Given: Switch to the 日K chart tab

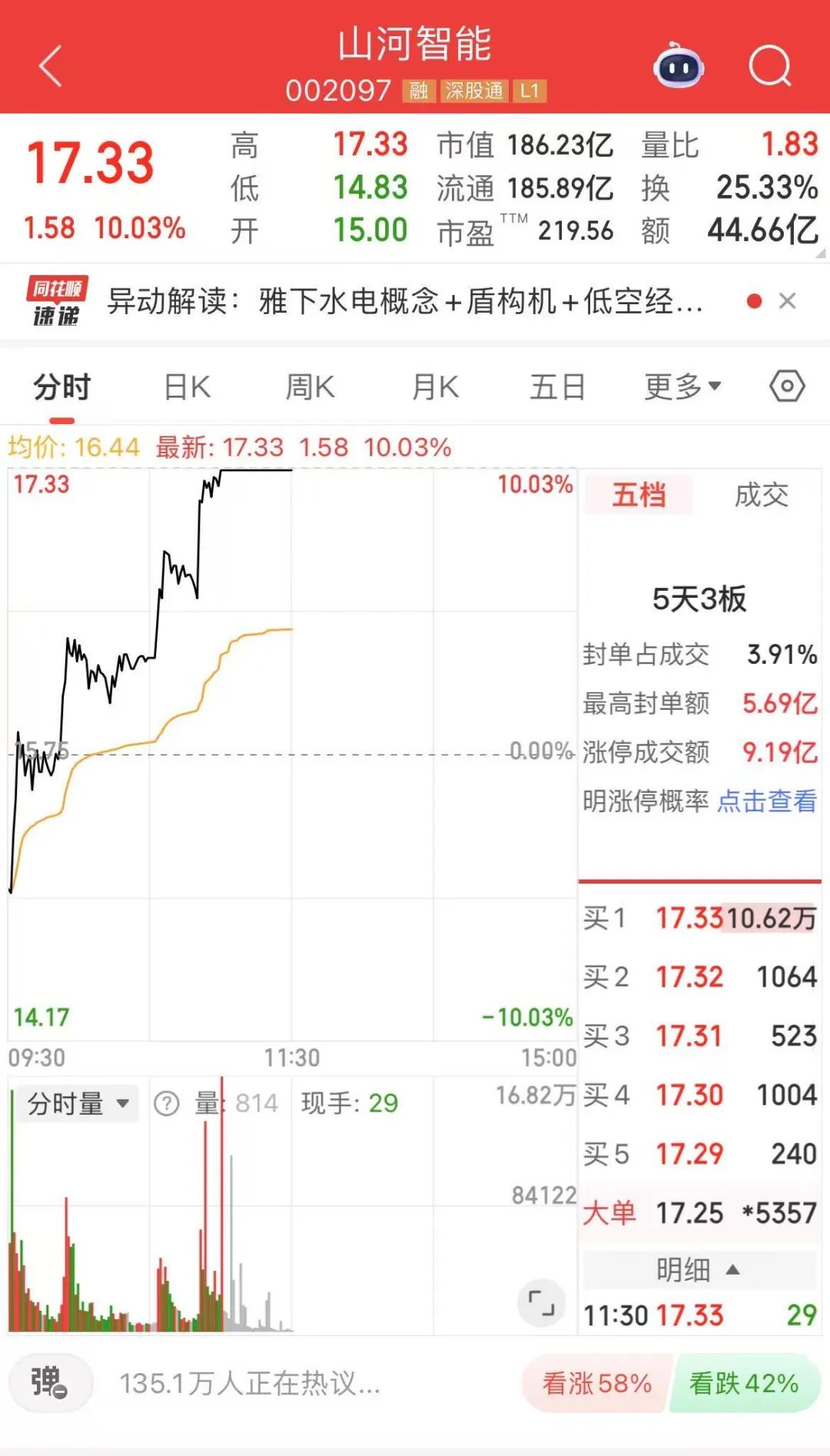Looking at the screenshot, I should (x=188, y=387).
